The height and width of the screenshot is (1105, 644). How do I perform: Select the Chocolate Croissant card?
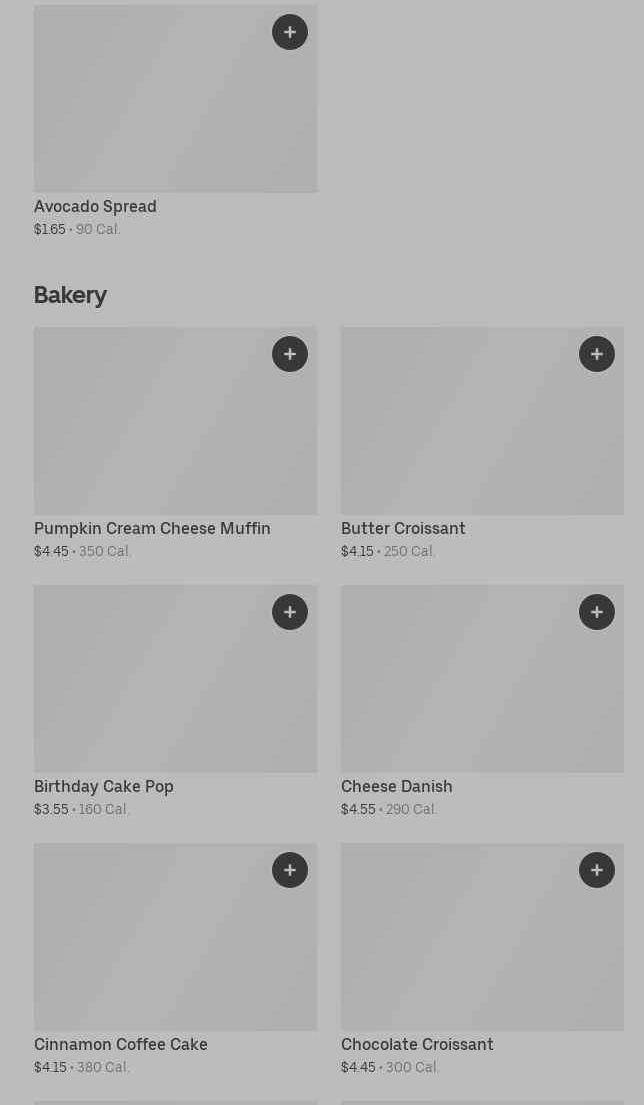click(483, 959)
